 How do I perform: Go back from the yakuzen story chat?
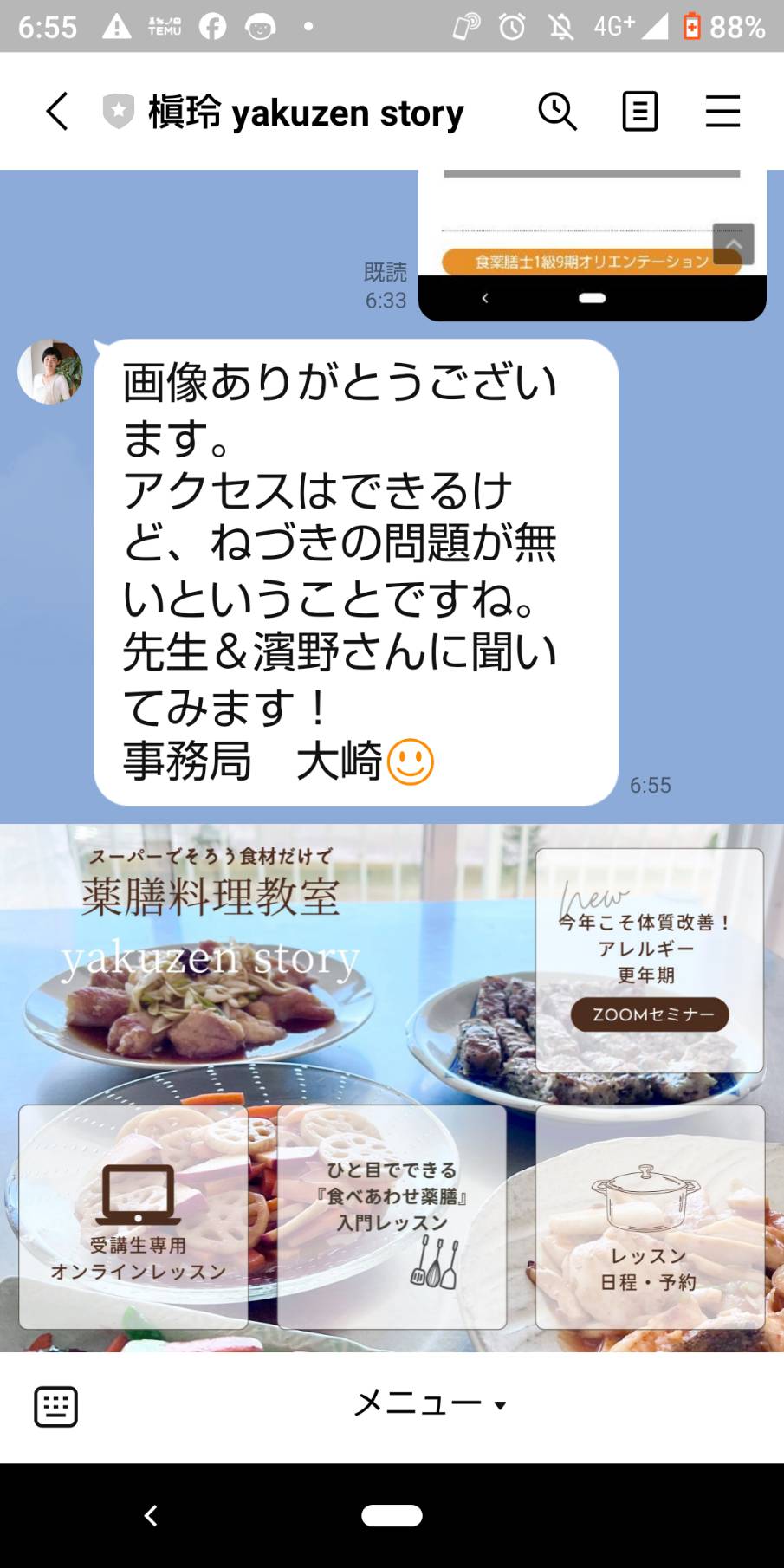[57, 112]
